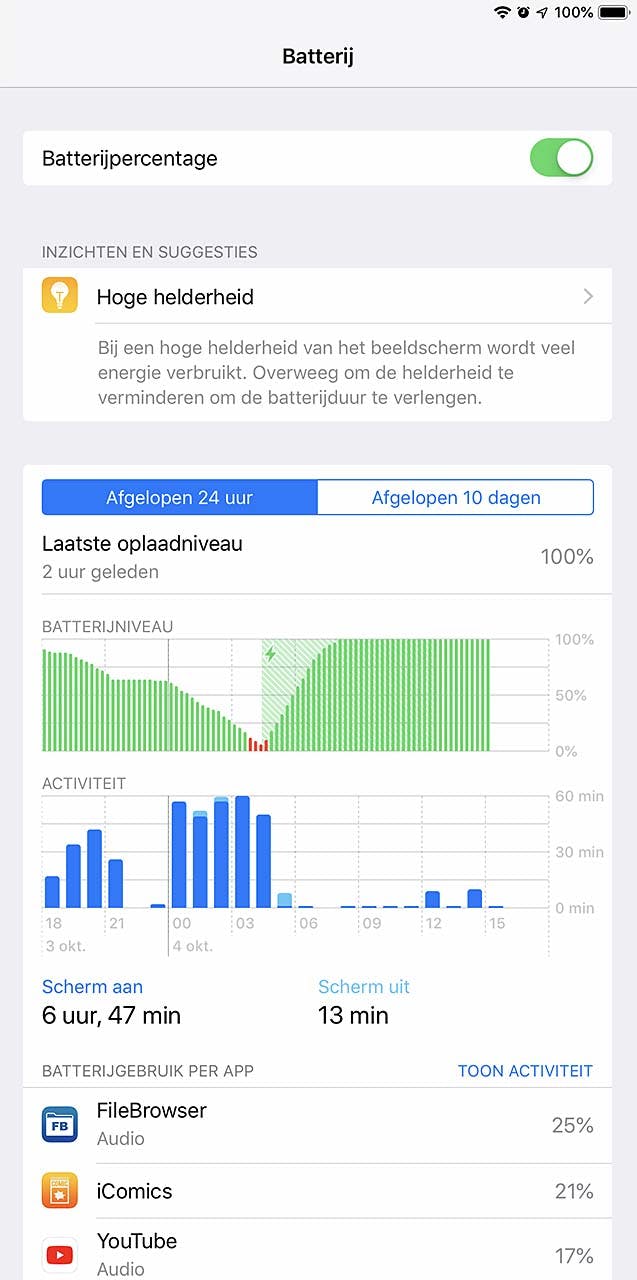Open the Hoge helderheid suggestion
Screen dimensions: 637x1280
point(318,297)
